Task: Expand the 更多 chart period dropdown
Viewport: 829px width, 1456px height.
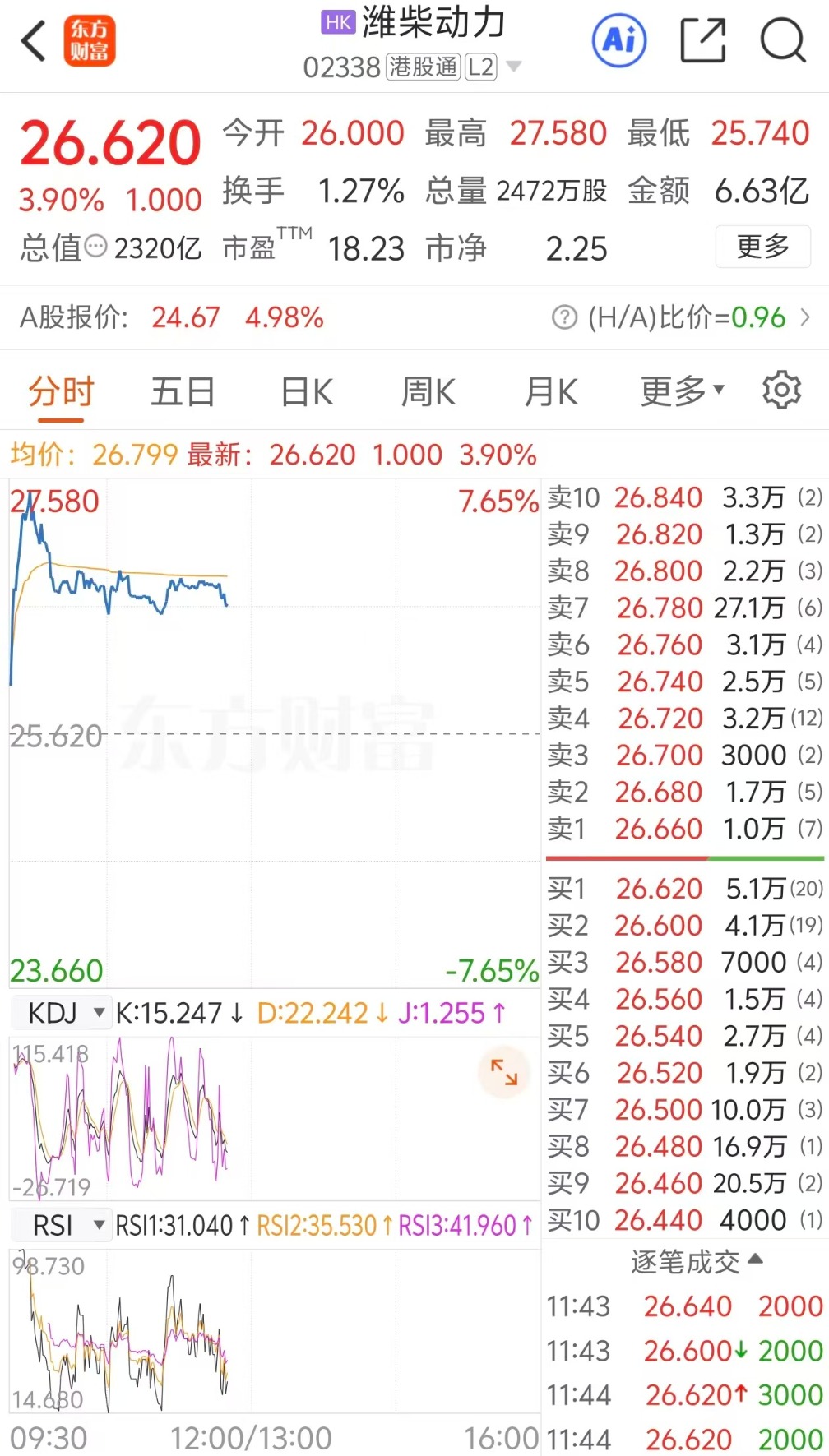Action: (682, 391)
